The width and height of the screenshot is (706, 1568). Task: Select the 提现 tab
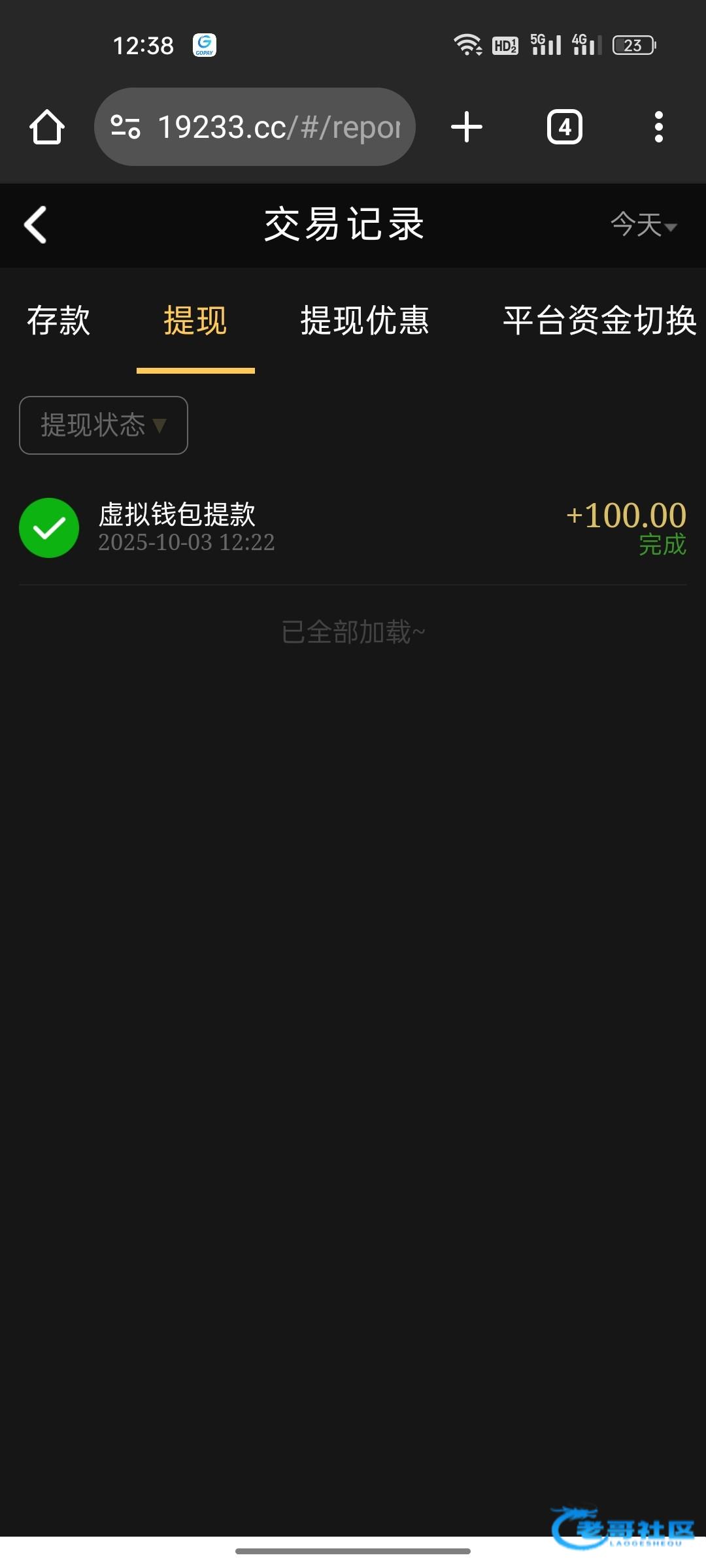[195, 320]
